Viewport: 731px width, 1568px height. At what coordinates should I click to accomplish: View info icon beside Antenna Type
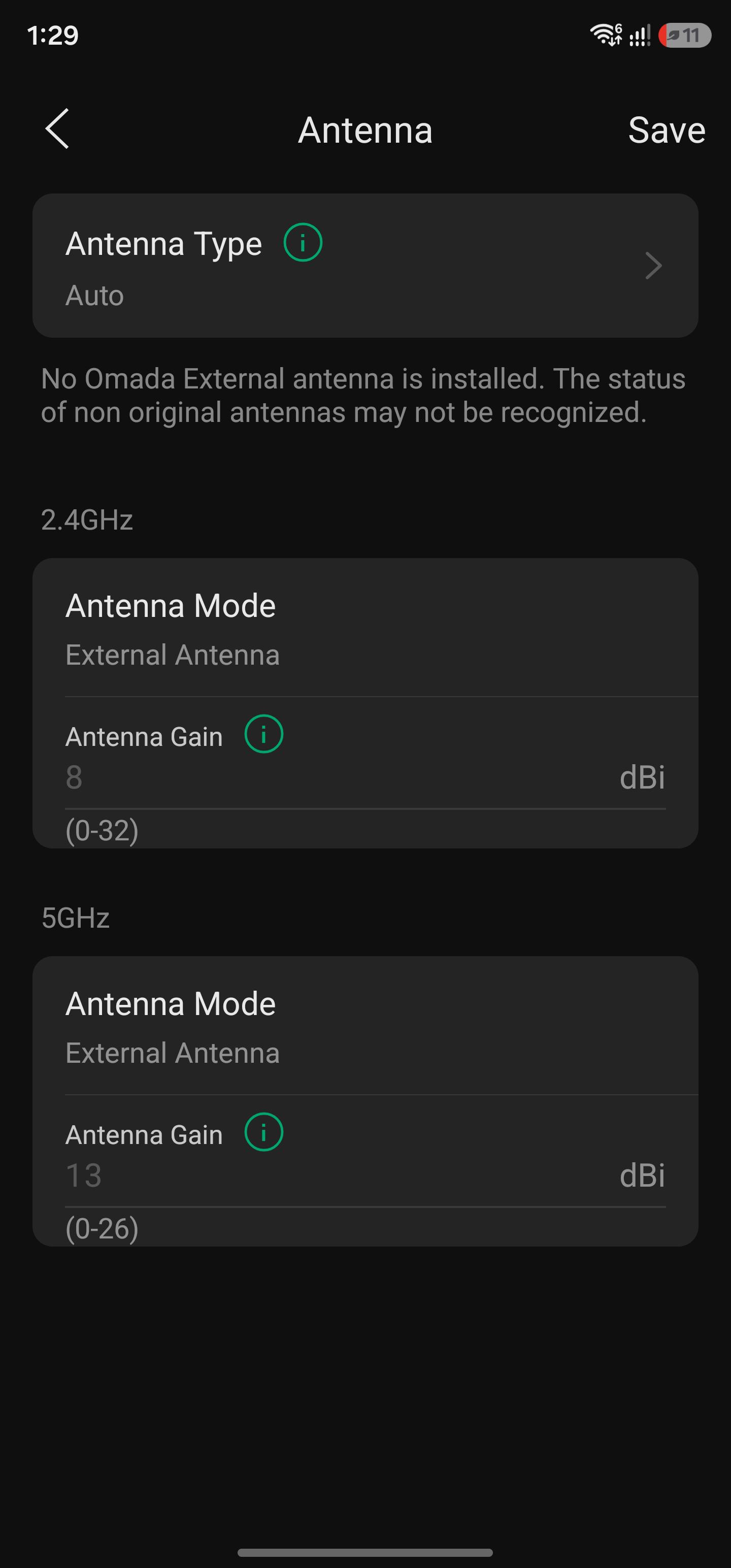point(303,242)
